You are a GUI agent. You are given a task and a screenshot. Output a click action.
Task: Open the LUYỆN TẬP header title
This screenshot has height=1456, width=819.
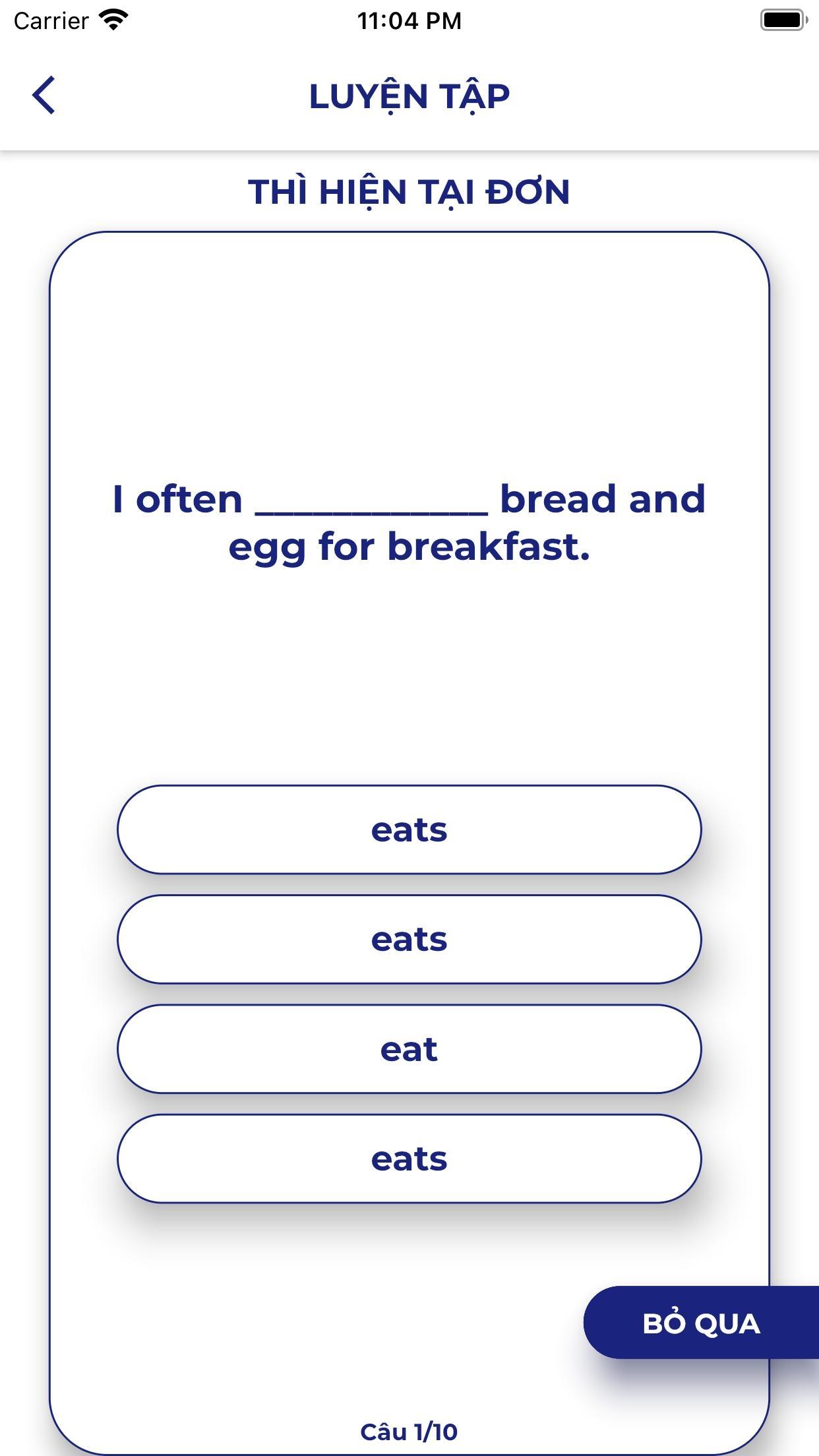409,96
